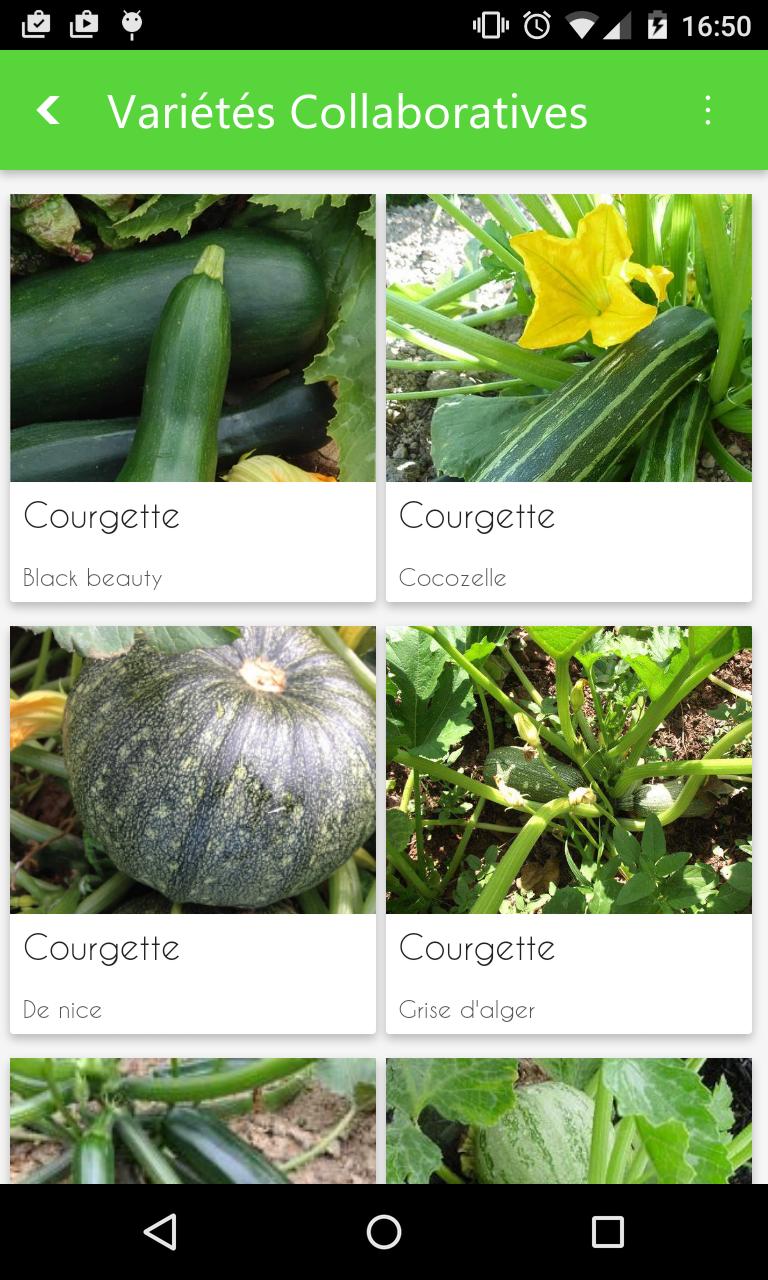Tap the Variétés Collaboratives title
Image resolution: width=768 pixels, height=1280 pixels.
[349, 110]
